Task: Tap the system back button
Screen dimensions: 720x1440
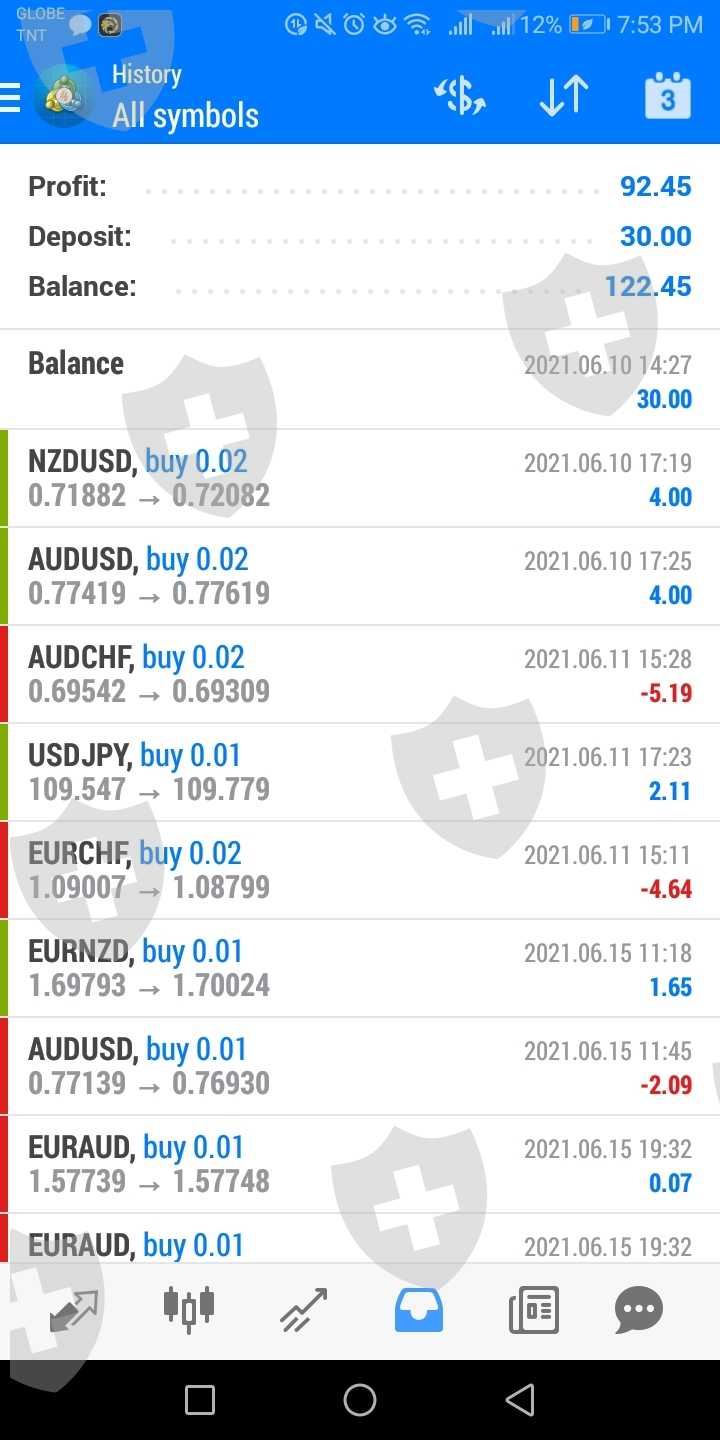Action: [x=519, y=1400]
